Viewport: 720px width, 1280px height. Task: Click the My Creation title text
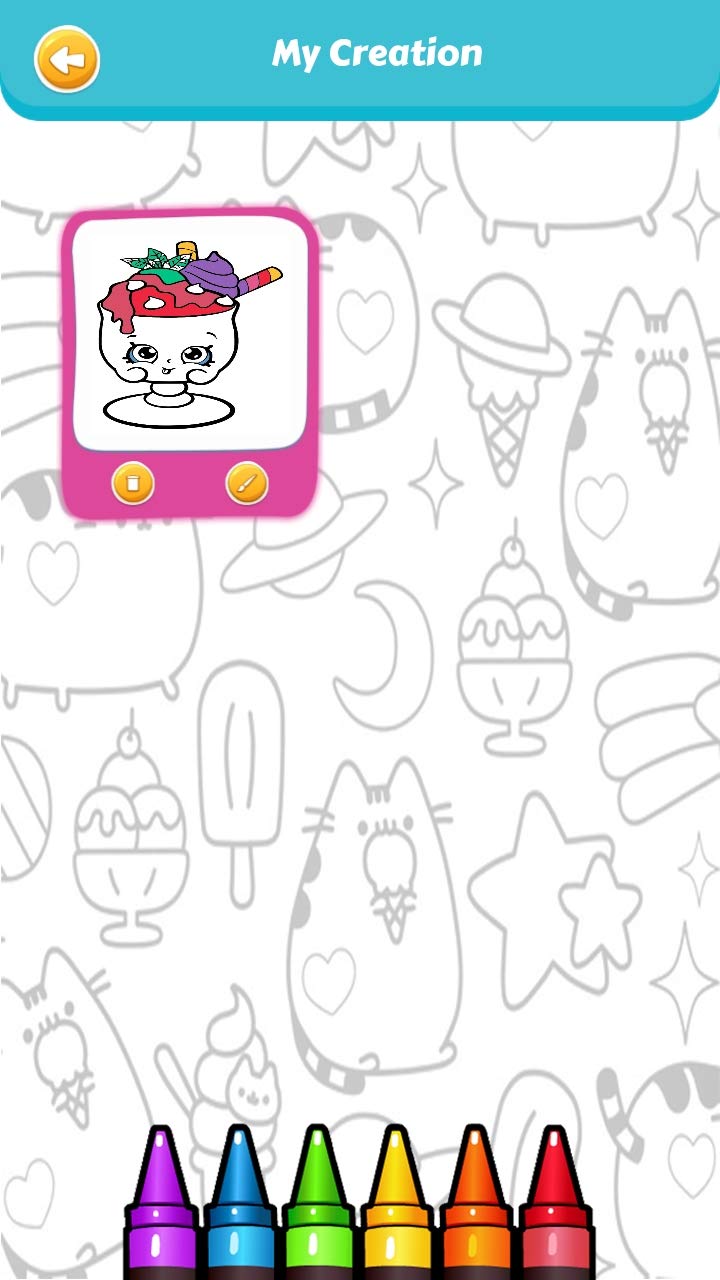378,52
